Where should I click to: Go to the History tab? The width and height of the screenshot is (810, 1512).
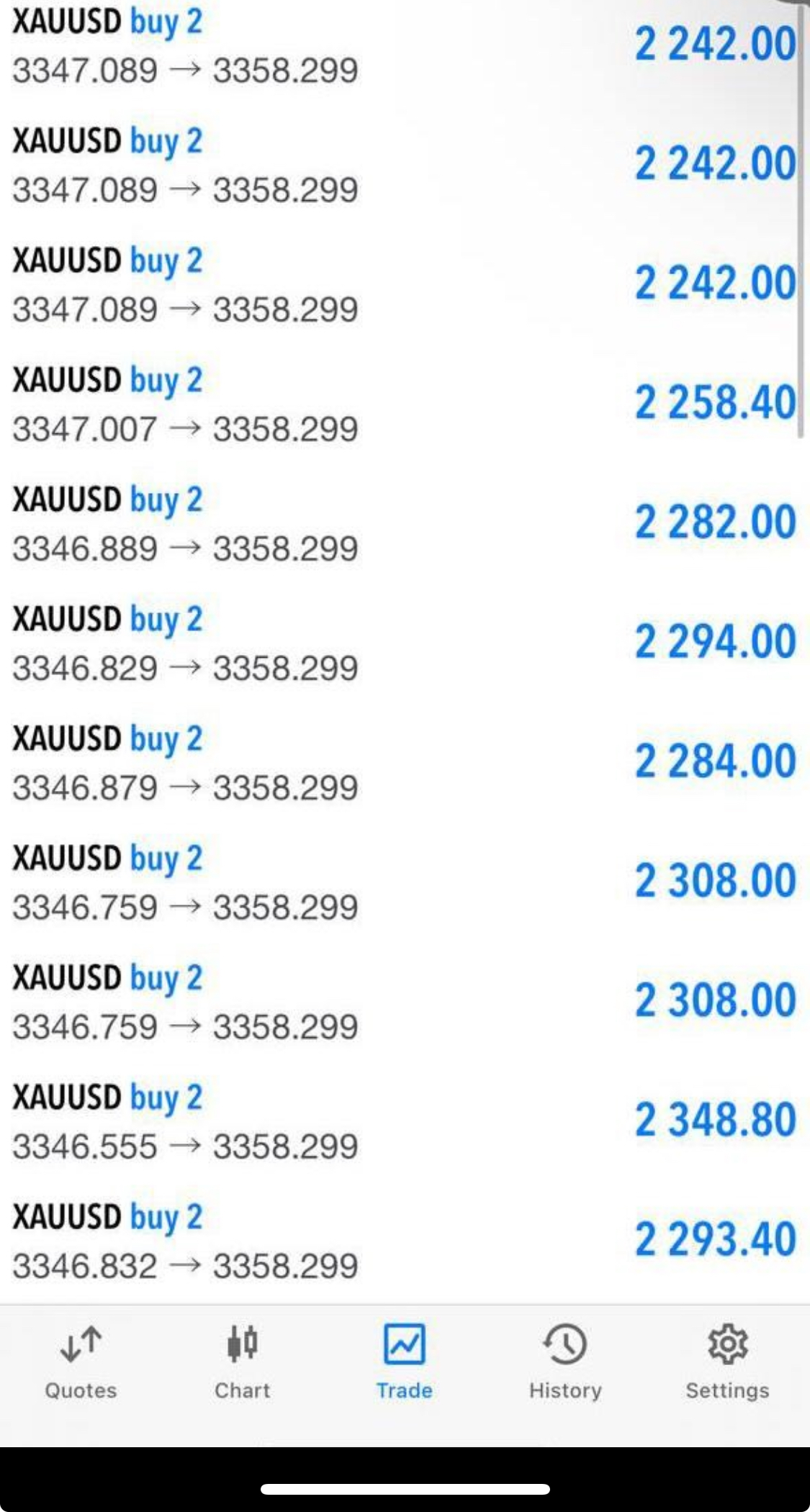565,1360
